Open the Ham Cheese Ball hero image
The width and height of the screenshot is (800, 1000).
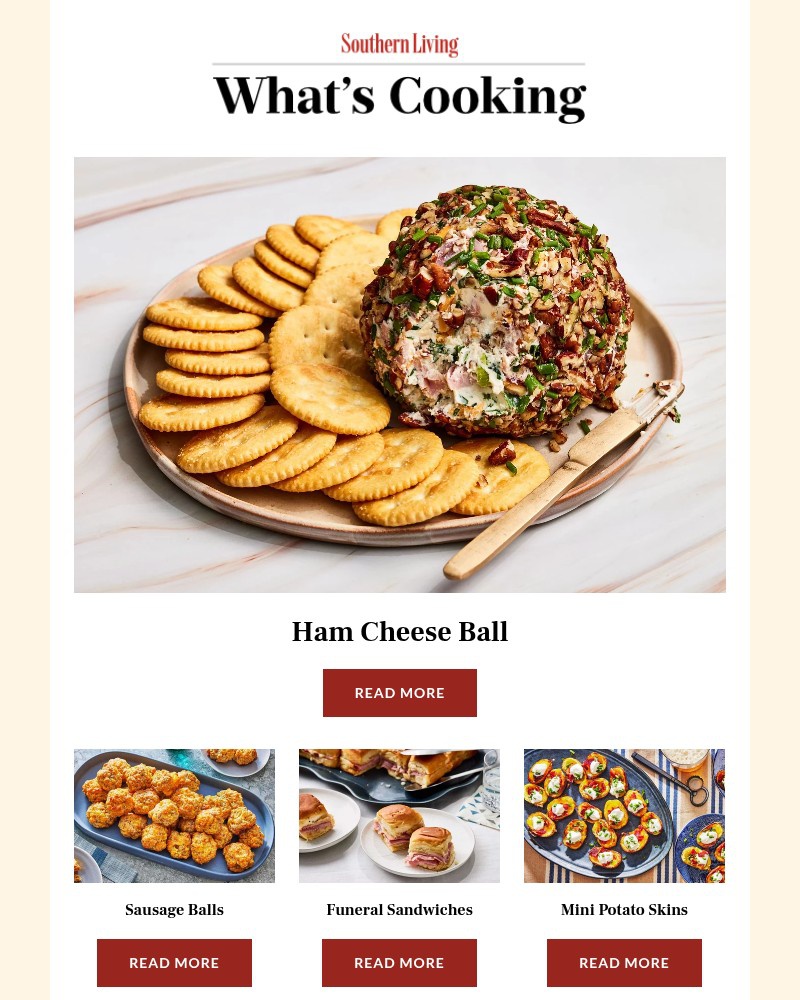click(x=400, y=374)
